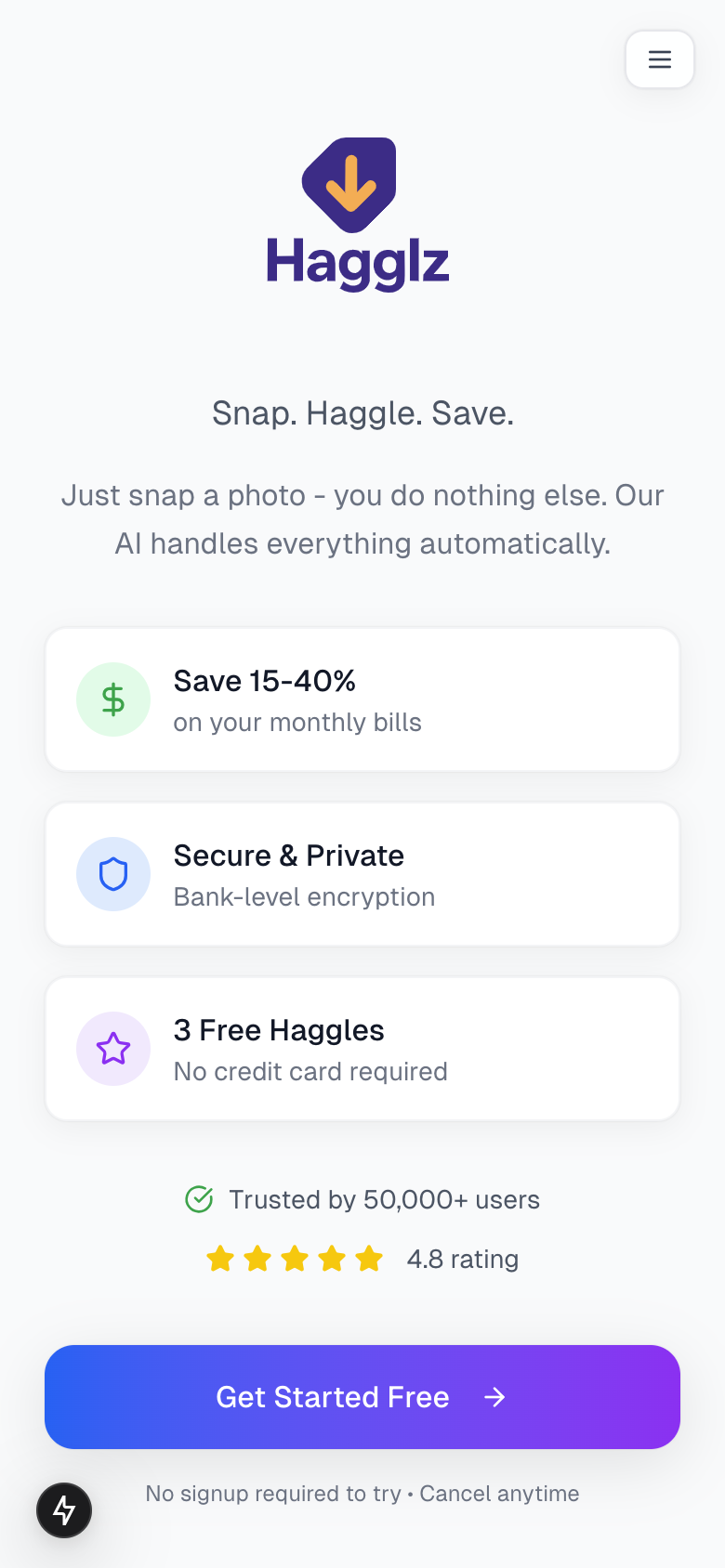The width and height of the screenshot is (725, 1568).
Task: Select the green dollar sign icon
Action: [112, 699]
